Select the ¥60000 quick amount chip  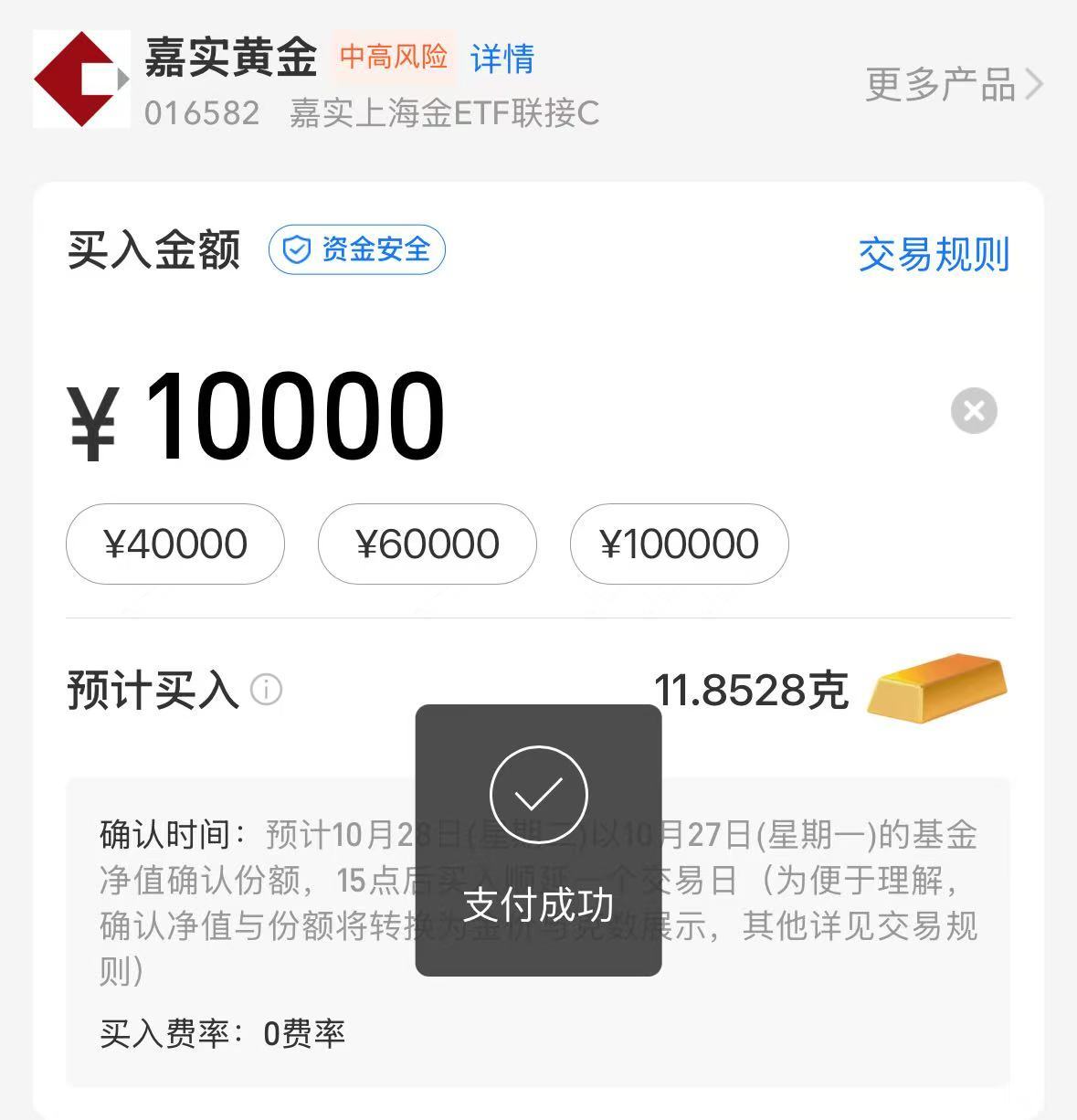(x=428, y=544)
